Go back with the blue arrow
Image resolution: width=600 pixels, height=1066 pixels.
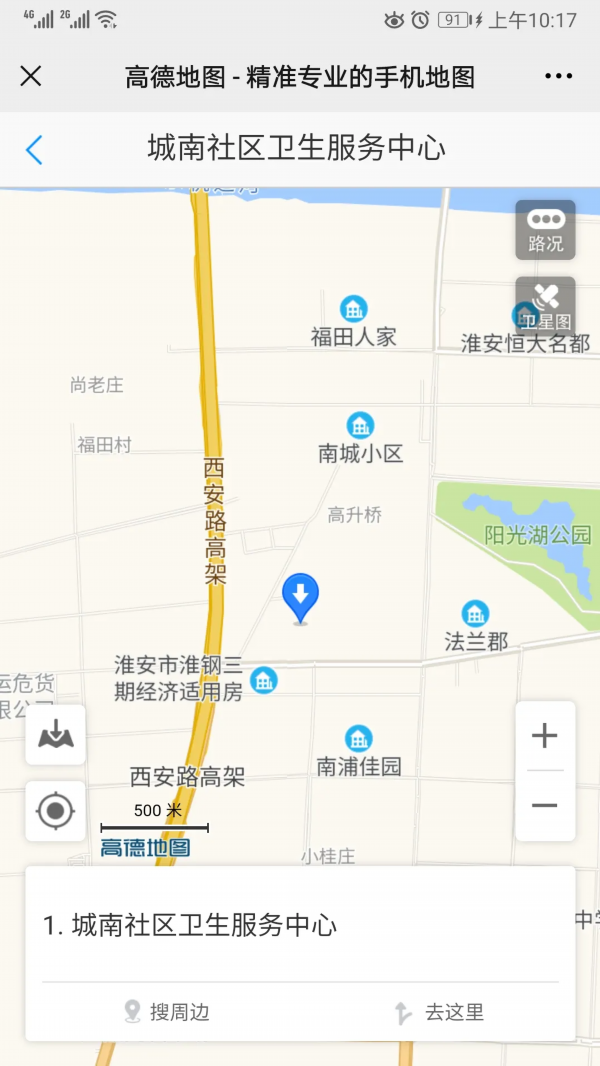[x=34, y=150]
